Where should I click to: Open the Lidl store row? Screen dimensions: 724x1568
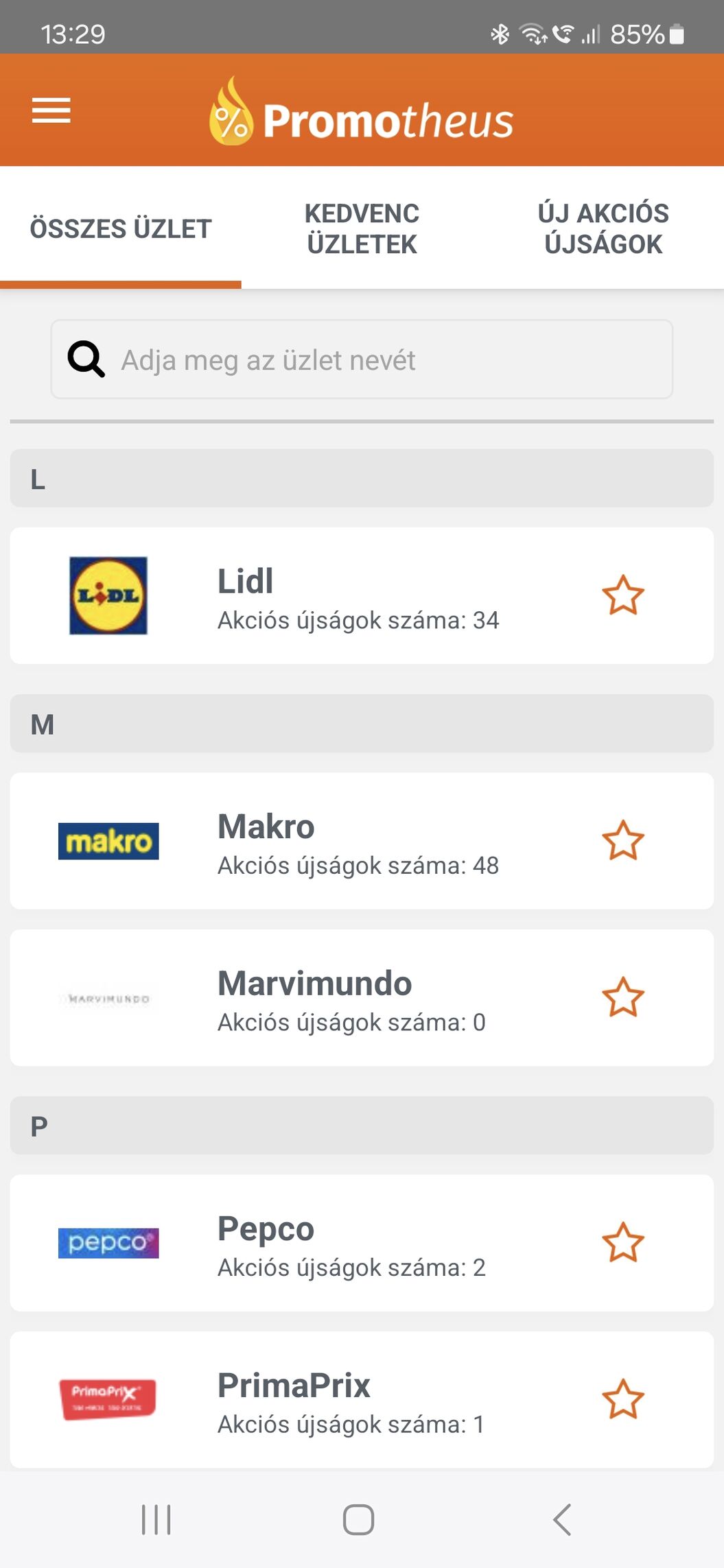click(362, 595)
